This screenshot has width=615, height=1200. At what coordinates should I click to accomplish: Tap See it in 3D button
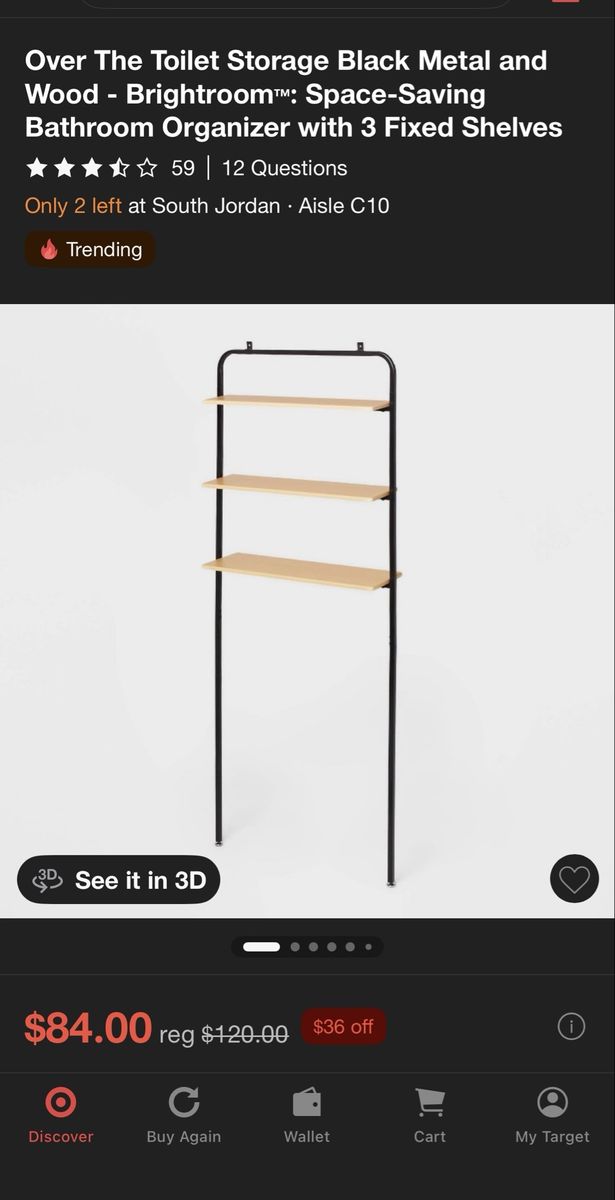click(119, 880)
